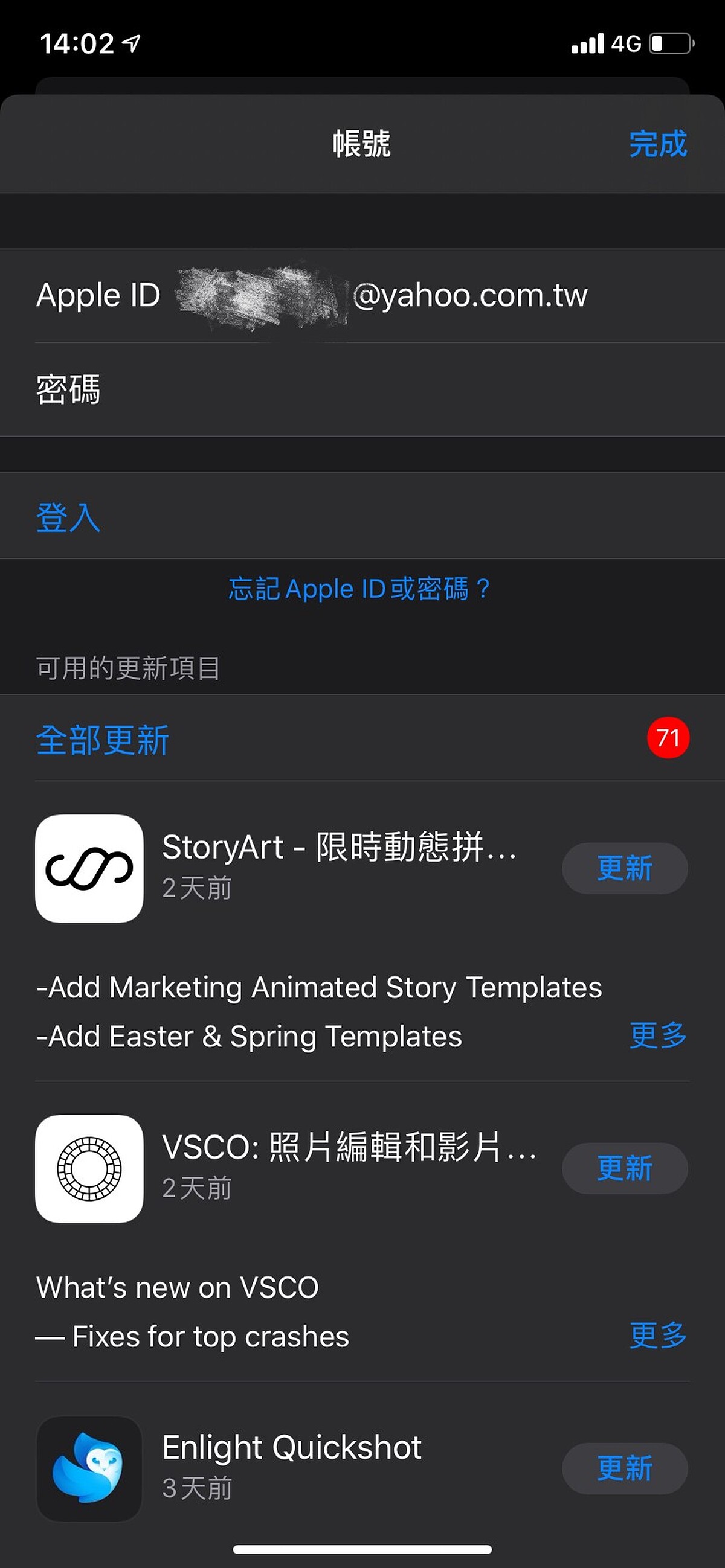Tap 登入 to sign in
Image resolution: width=725 pixels, height=1568 pixels.
[68, 517]
